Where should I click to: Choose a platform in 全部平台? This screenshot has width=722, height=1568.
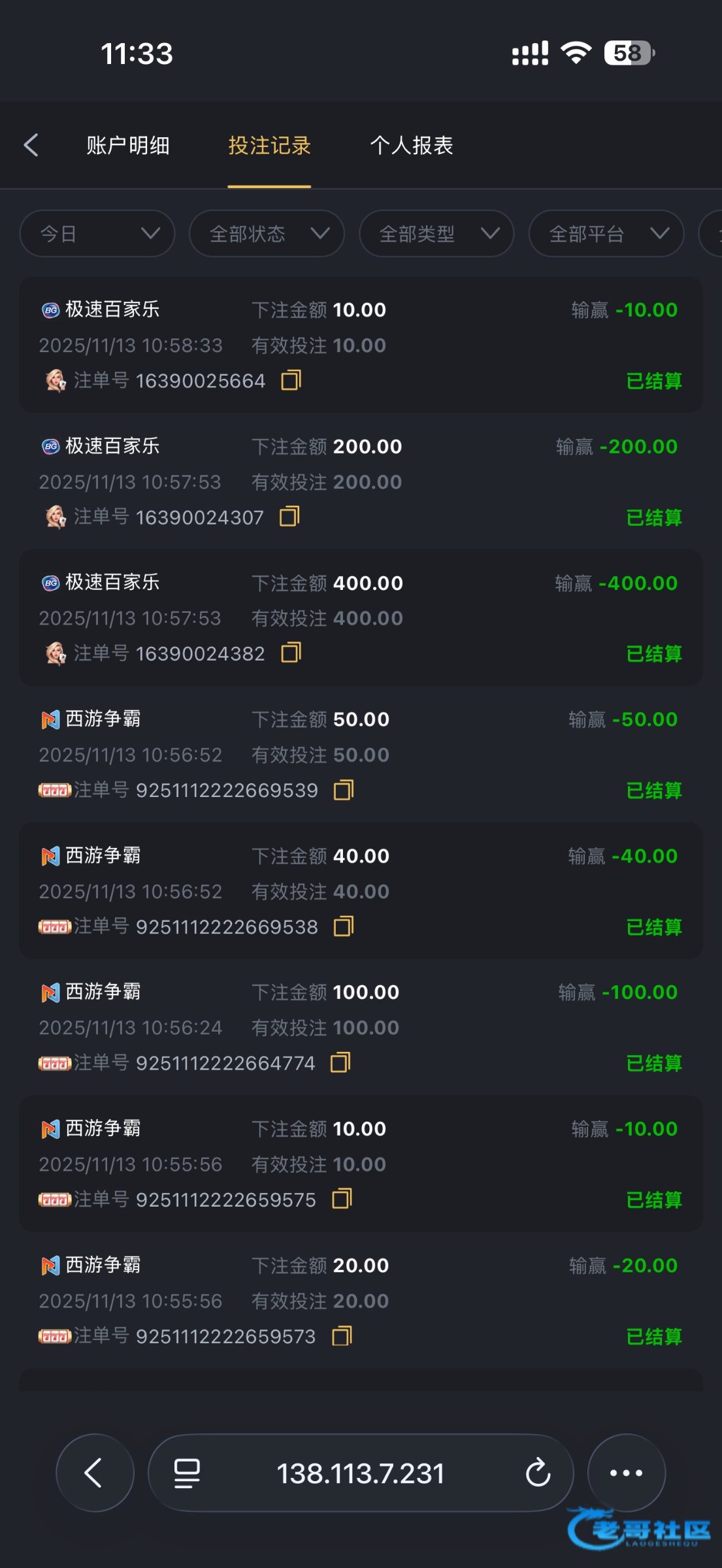[x=606, y=233]
